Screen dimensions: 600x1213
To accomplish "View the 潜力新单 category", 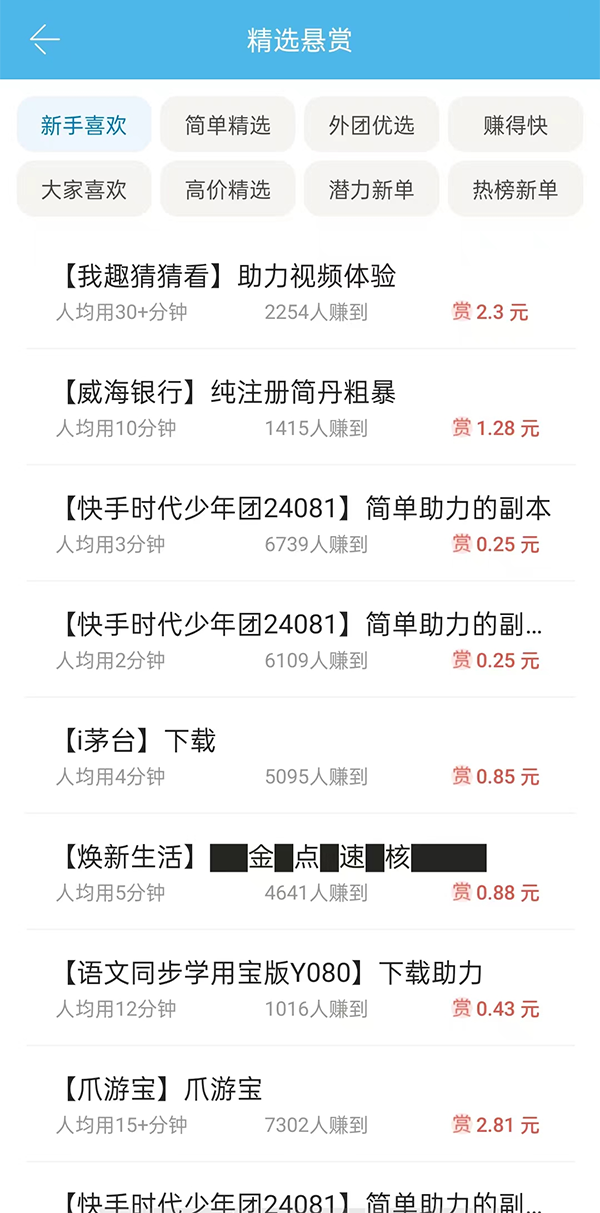I will coord(371,189).
